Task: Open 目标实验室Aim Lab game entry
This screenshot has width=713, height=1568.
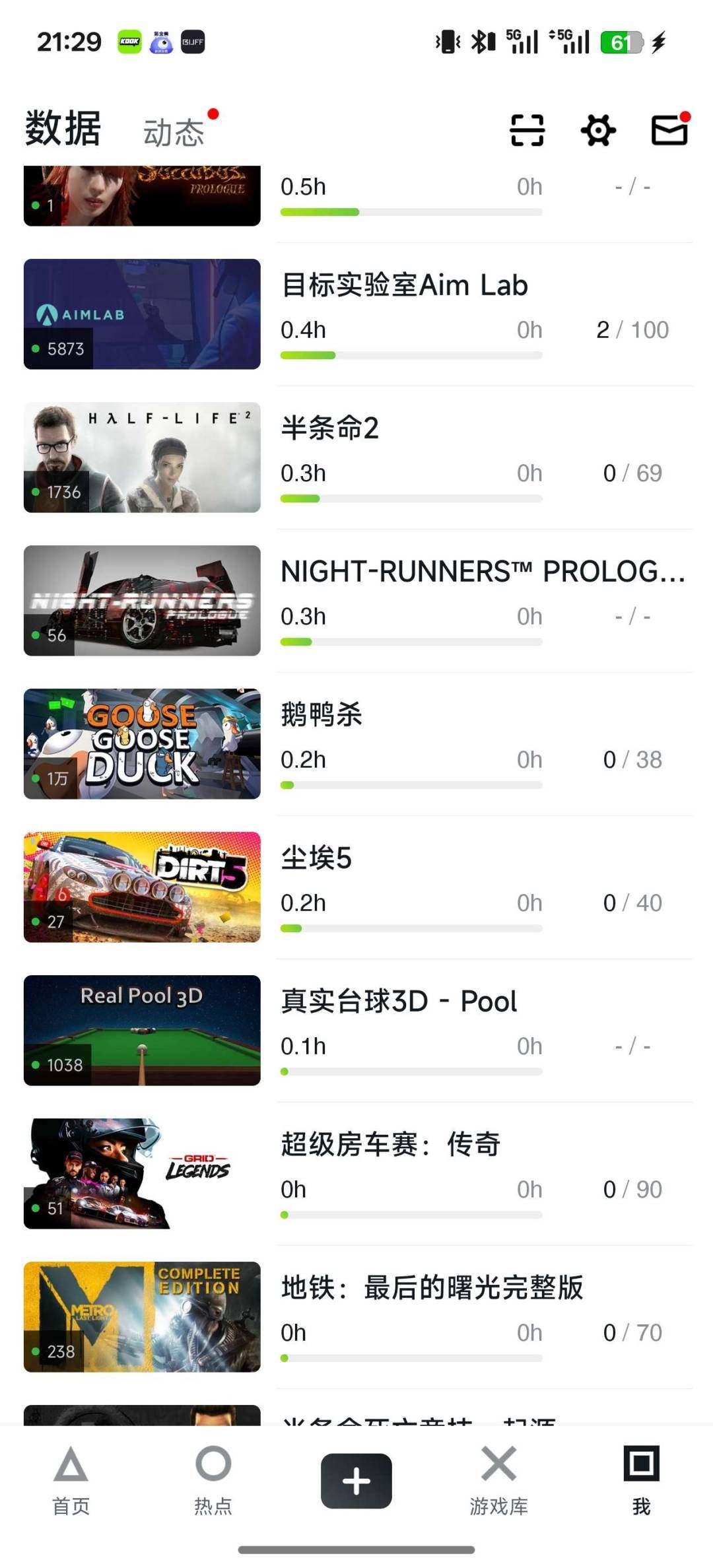Action: (404, 286)
